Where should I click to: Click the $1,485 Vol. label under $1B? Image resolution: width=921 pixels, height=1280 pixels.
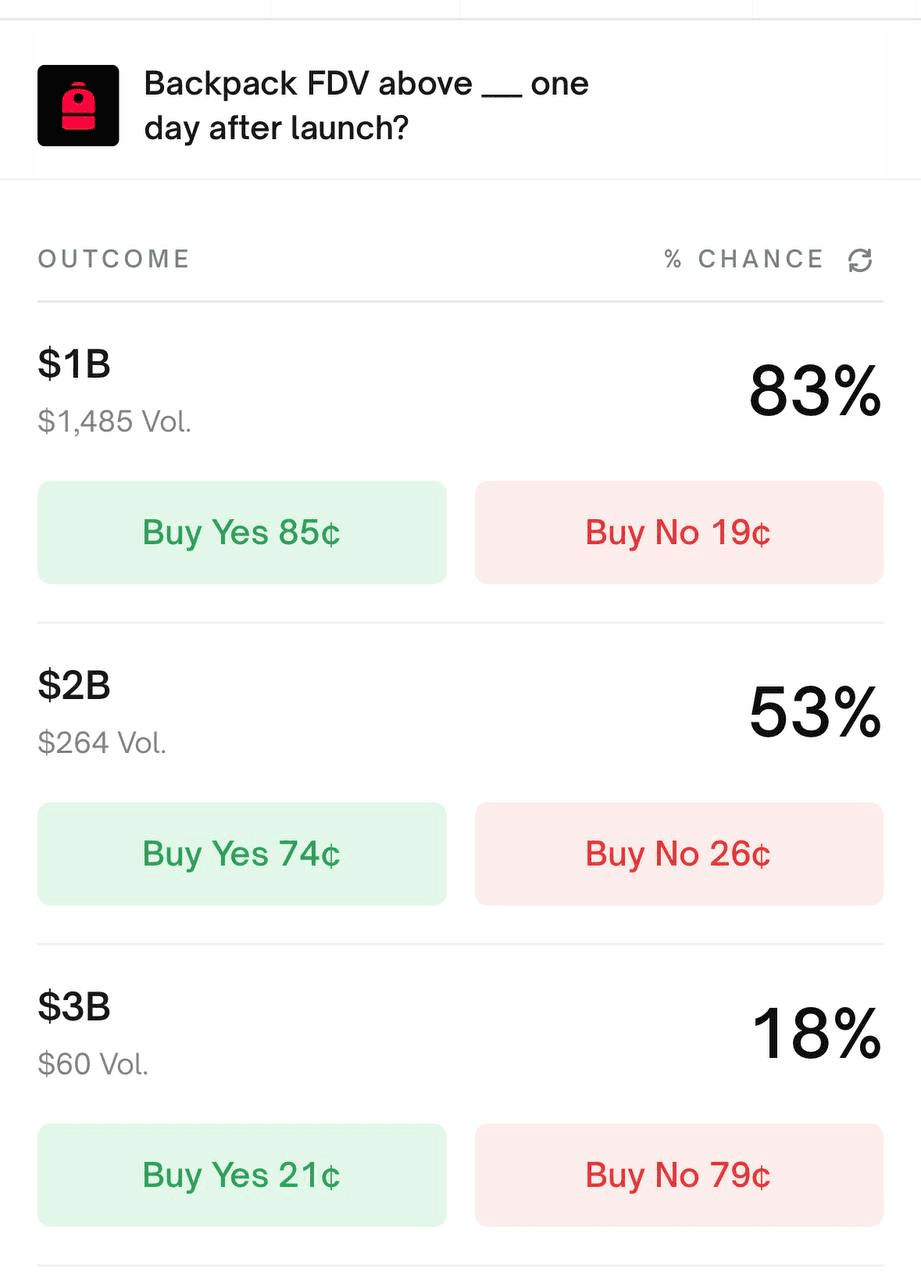click(x=113, y=421)
